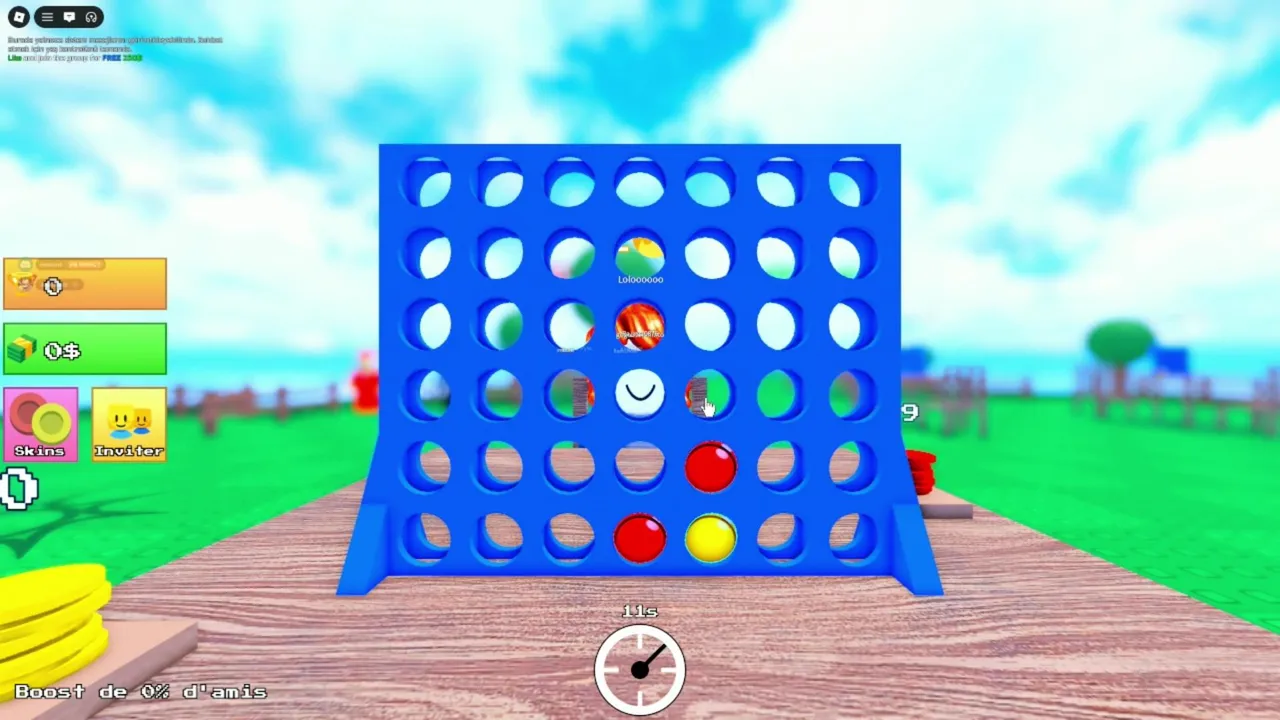
Task: Tap the headphones icon
Action: 91,17
